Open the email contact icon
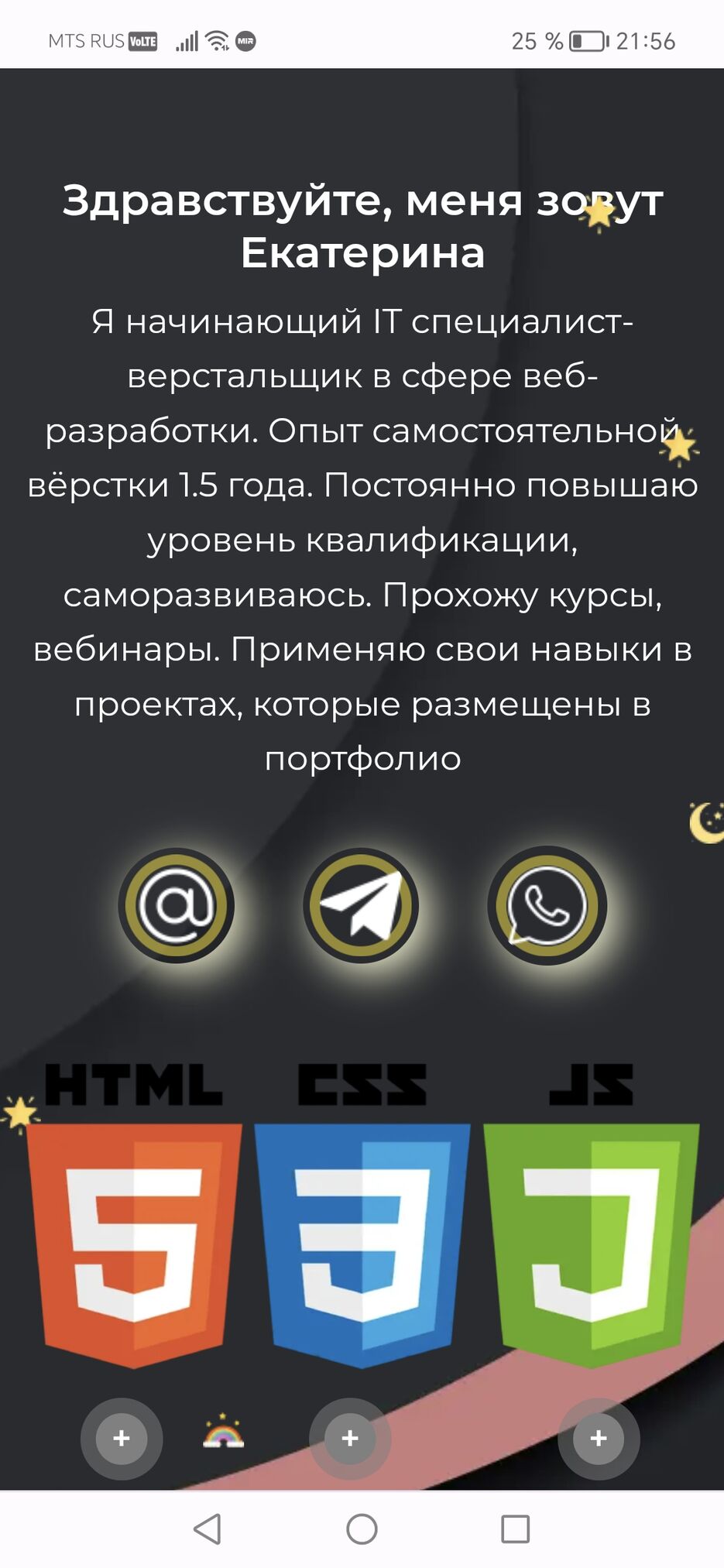This screenshot has height=1568, width=724. click(177, 905)
